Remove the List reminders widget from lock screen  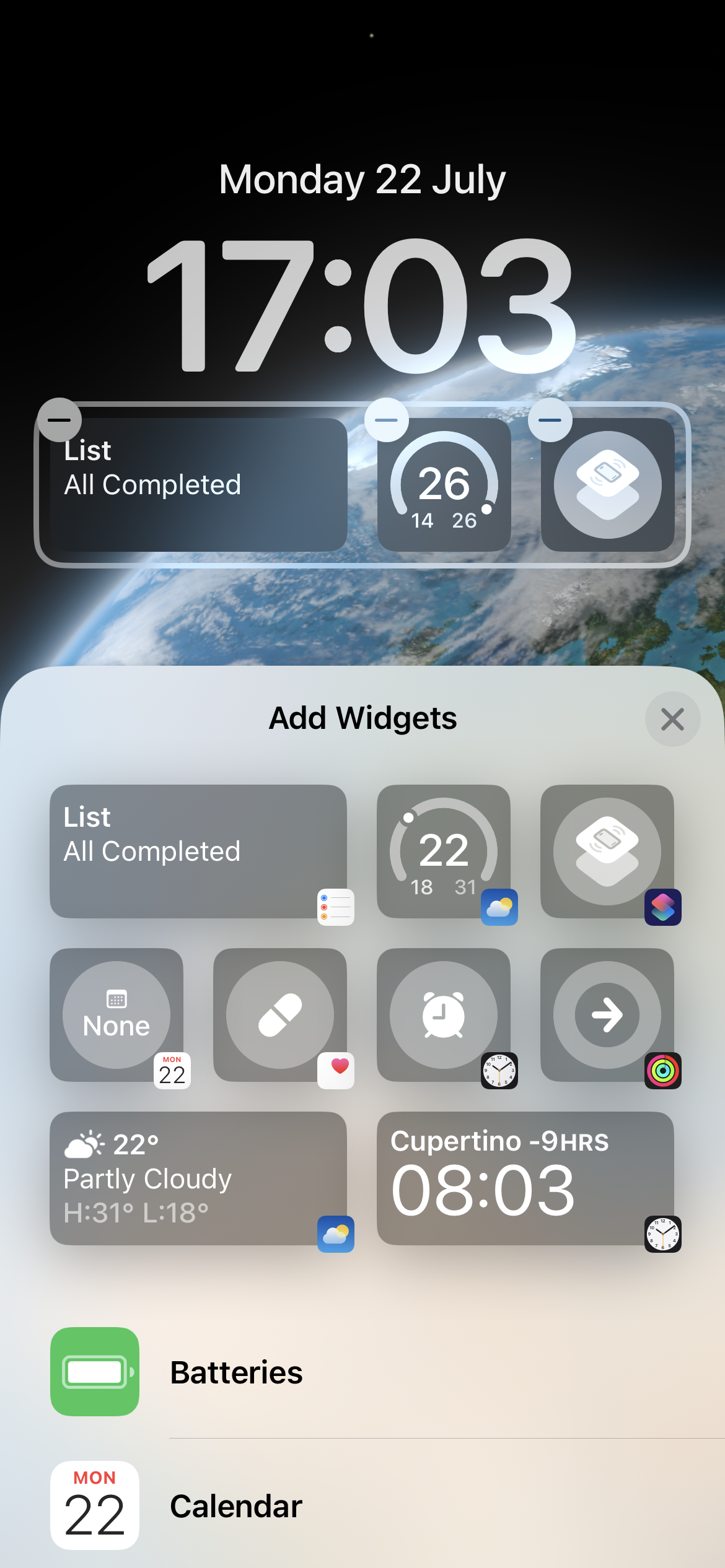click(59, 420)
